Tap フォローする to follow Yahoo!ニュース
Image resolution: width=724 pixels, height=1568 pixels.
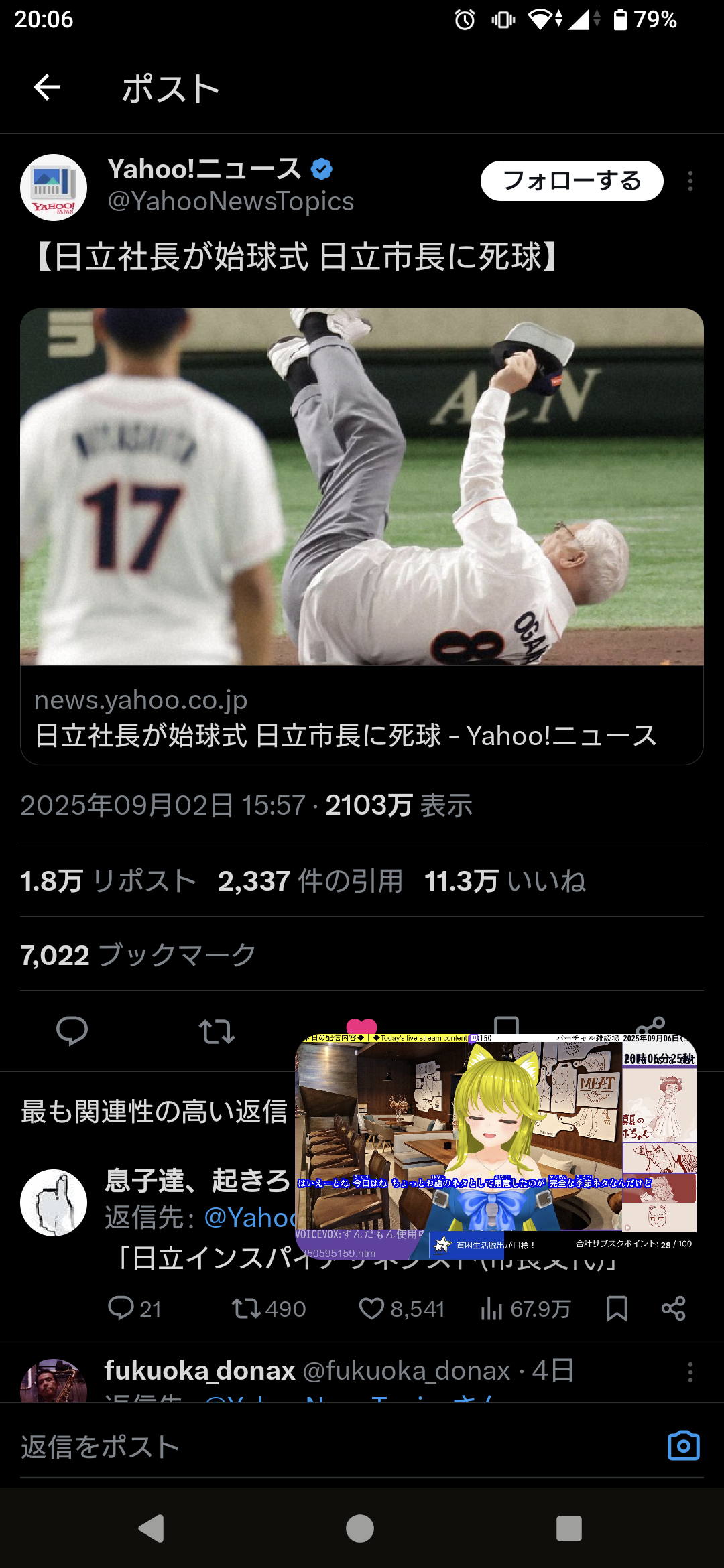(x=571, y=181)
